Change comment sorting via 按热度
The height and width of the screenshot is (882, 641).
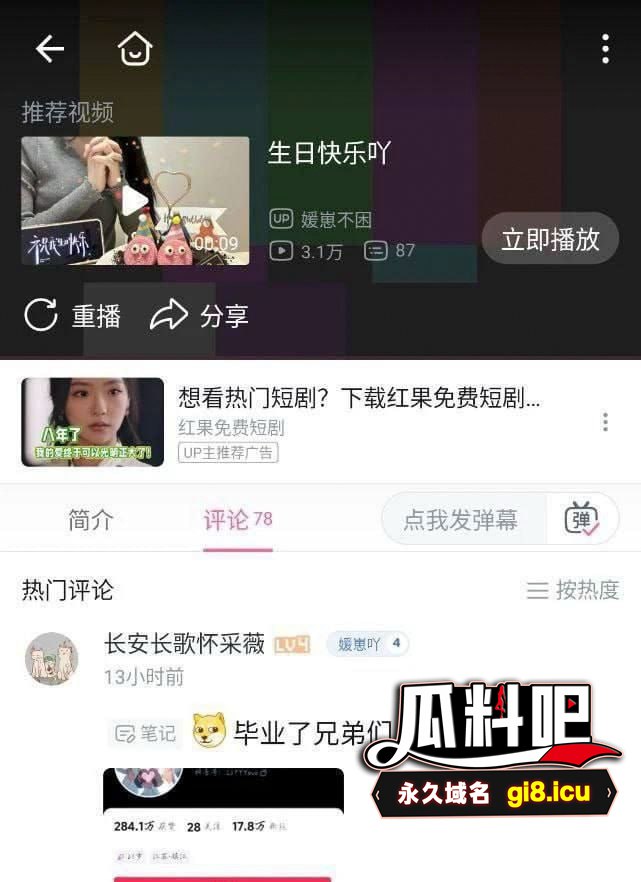click(573, 590)
